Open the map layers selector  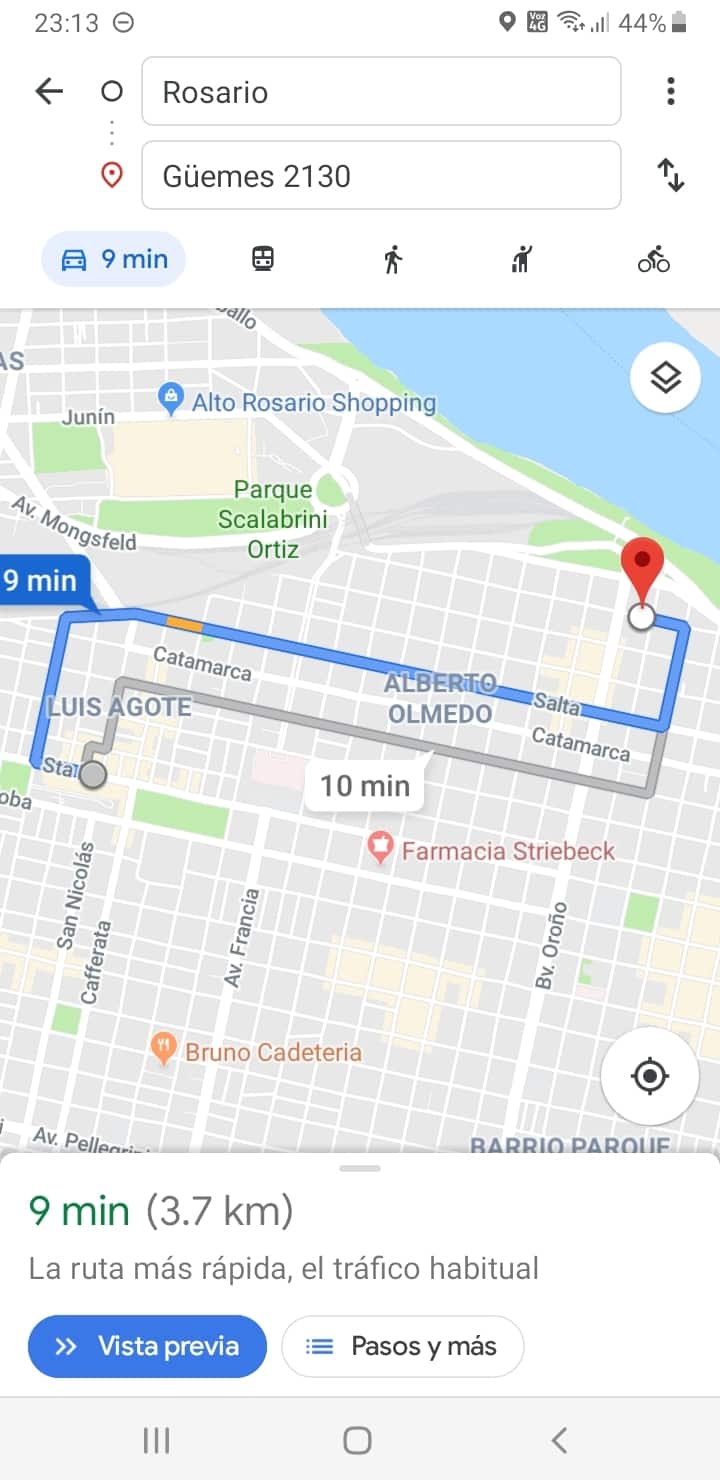click(665, 378)
